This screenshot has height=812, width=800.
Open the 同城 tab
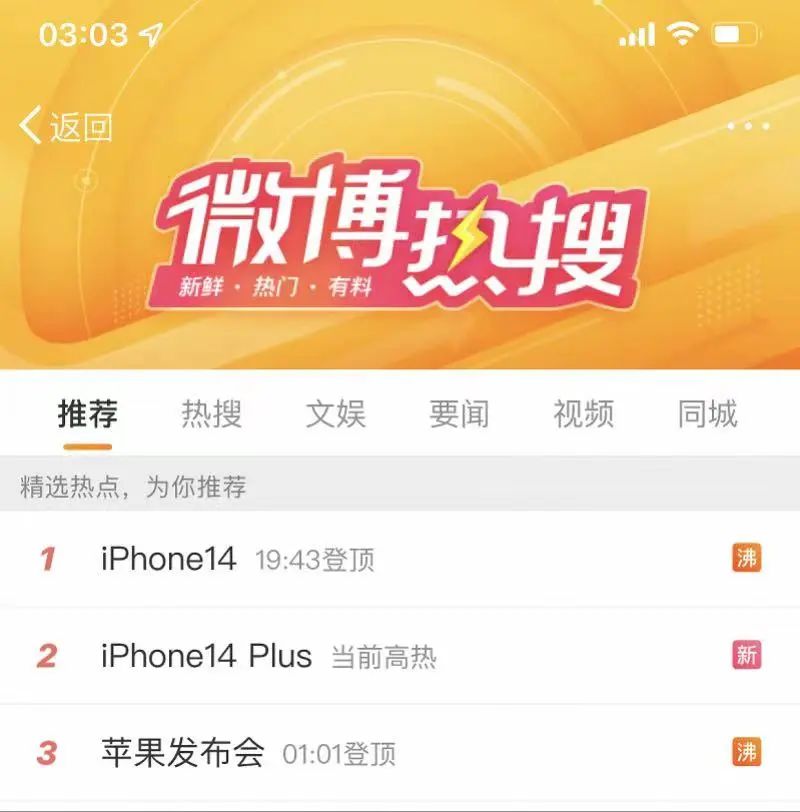[x=708, y=414]
